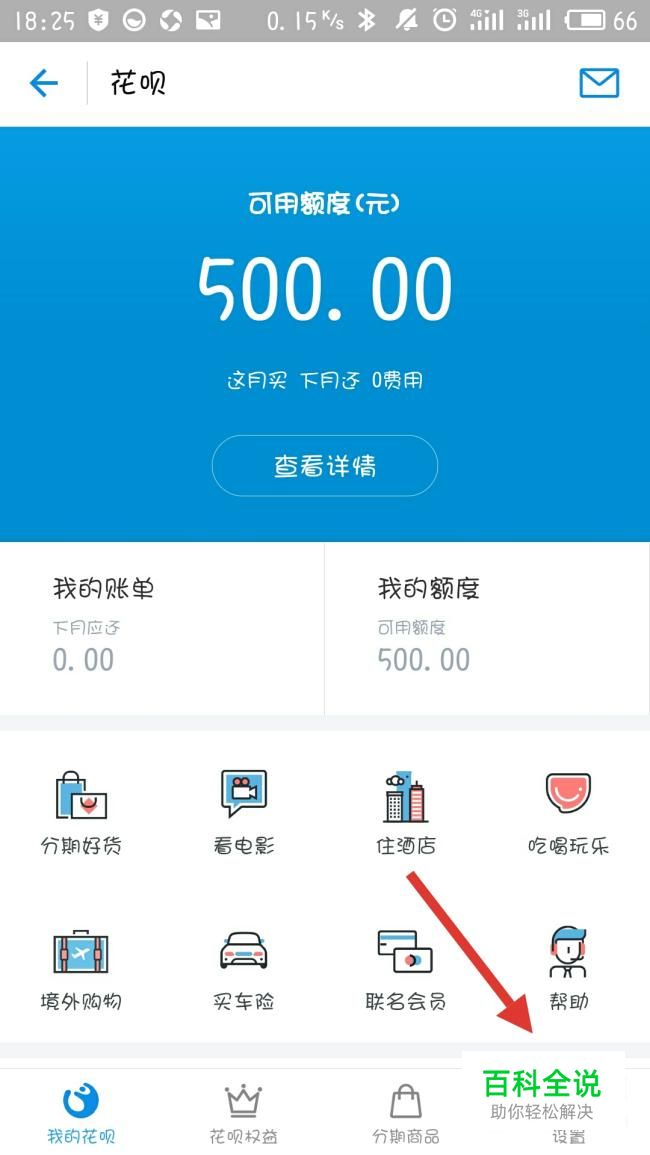Select 买车险
This screenshot has width=650, height=1155.
(x=244, y=970)
